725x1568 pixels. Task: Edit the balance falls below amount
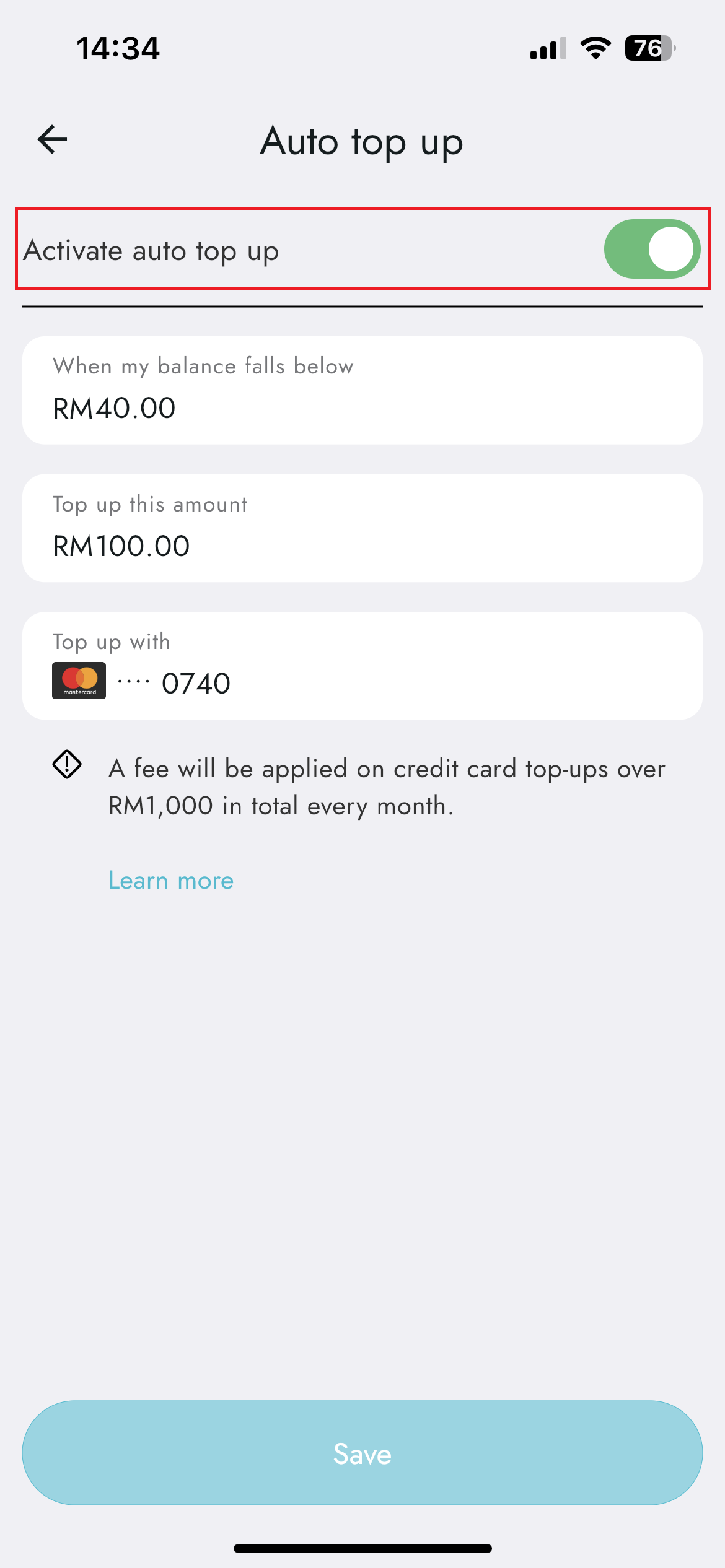click(x=362, y=391)
